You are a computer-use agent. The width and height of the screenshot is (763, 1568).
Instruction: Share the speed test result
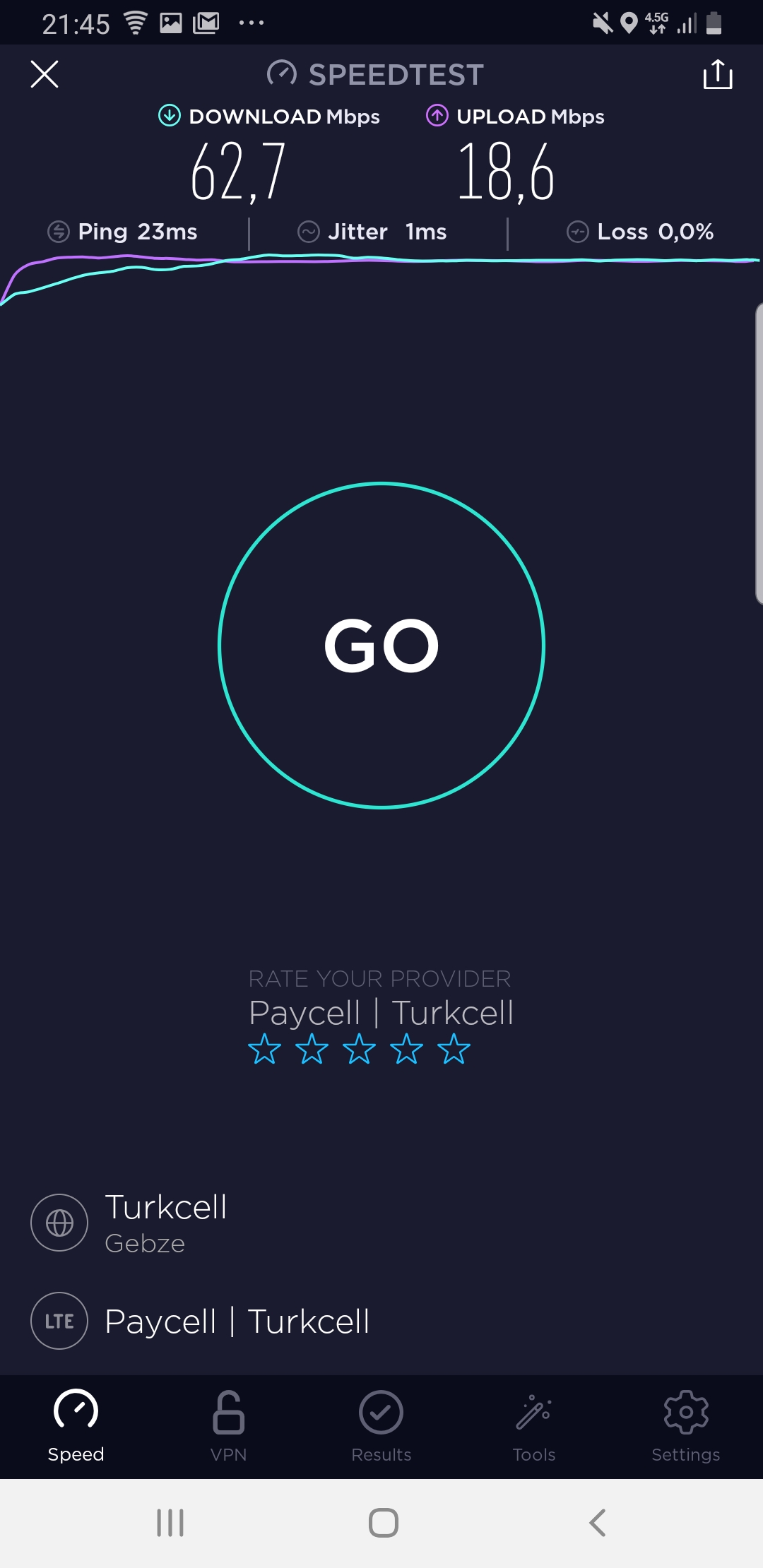[x=718, y=74]
